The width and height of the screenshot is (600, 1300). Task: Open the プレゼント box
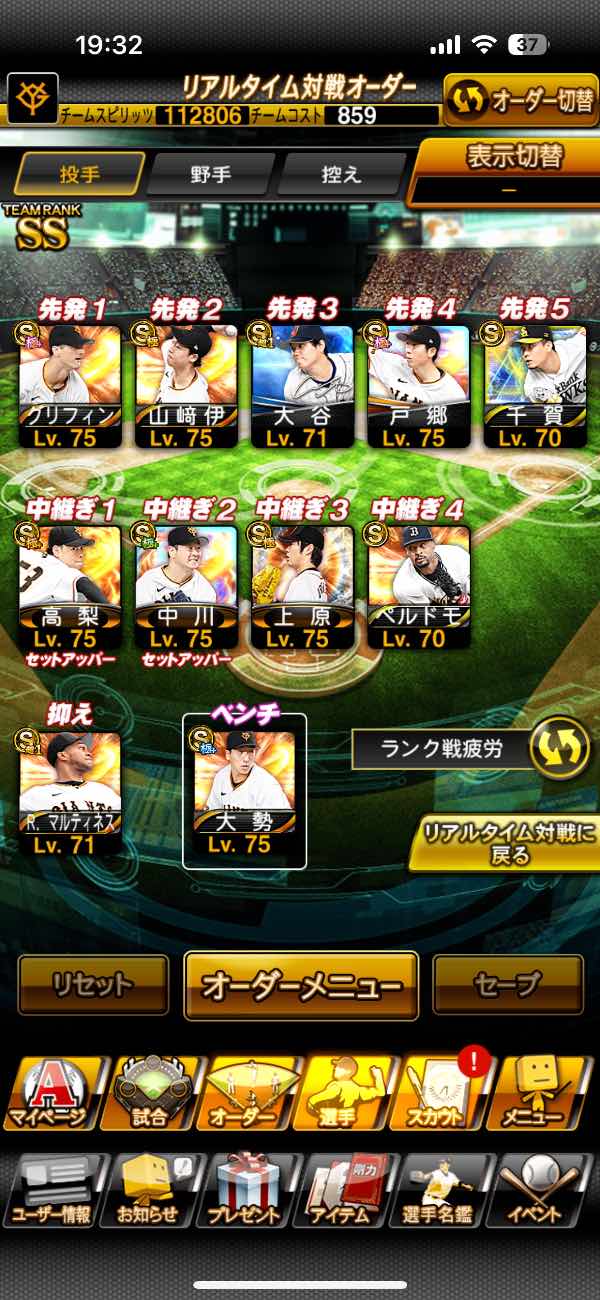coord(245,1190)
